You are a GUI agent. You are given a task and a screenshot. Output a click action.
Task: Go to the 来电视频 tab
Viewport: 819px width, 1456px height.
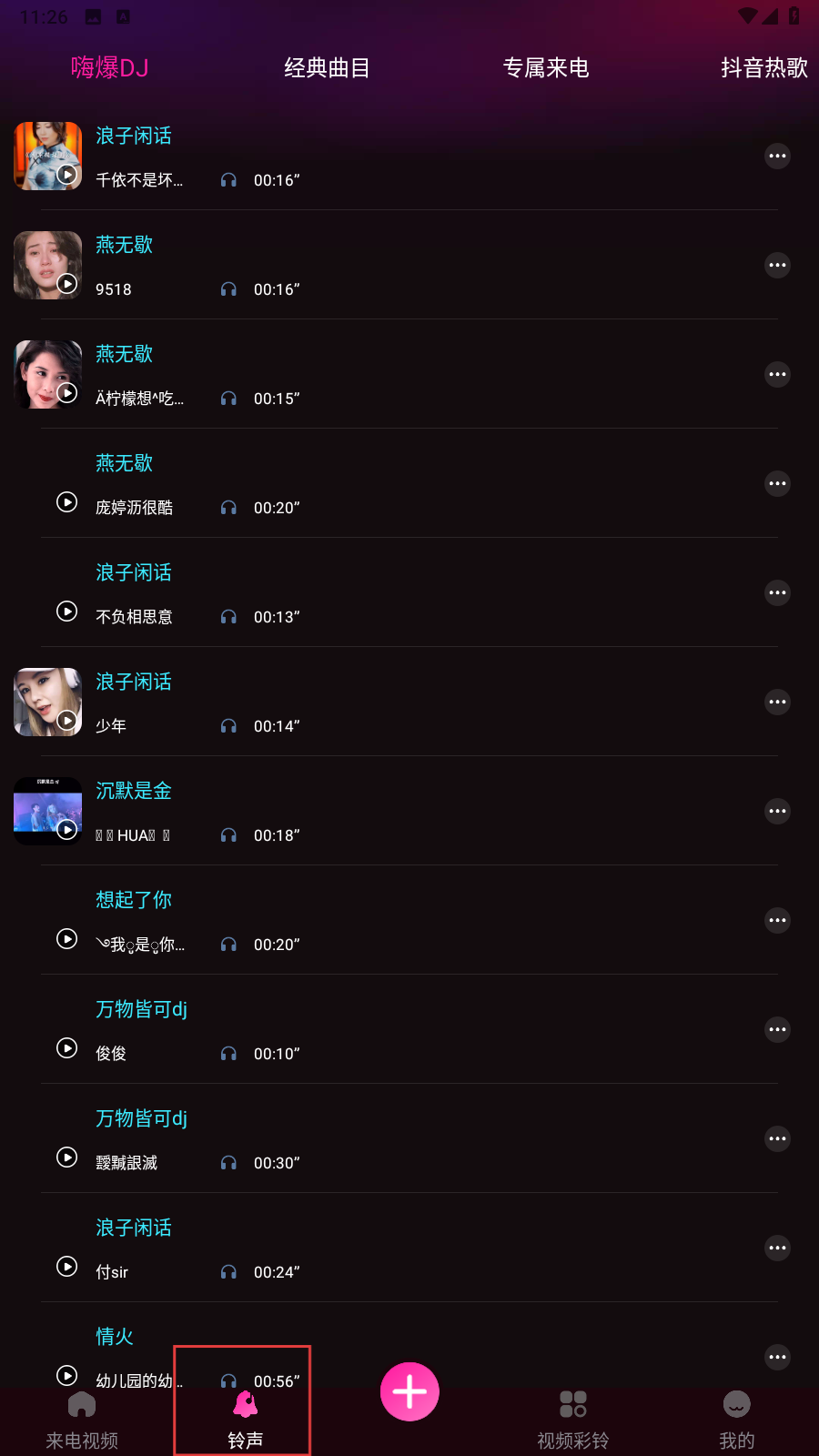click(x=82, y=1420)
